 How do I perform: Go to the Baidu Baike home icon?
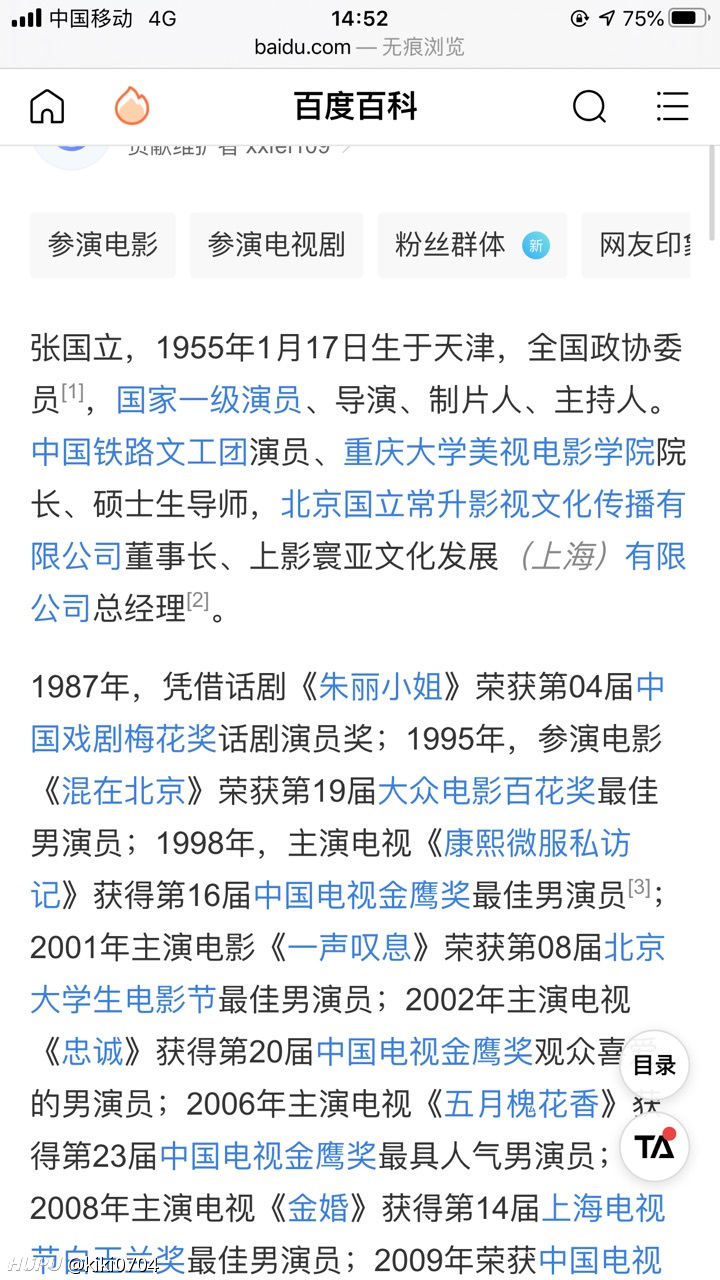pos(47,106)
